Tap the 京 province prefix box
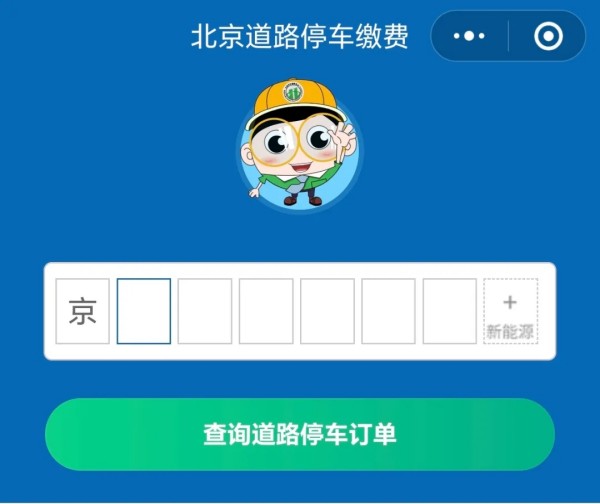Screen dimensions: 600x504 [82, 311]
